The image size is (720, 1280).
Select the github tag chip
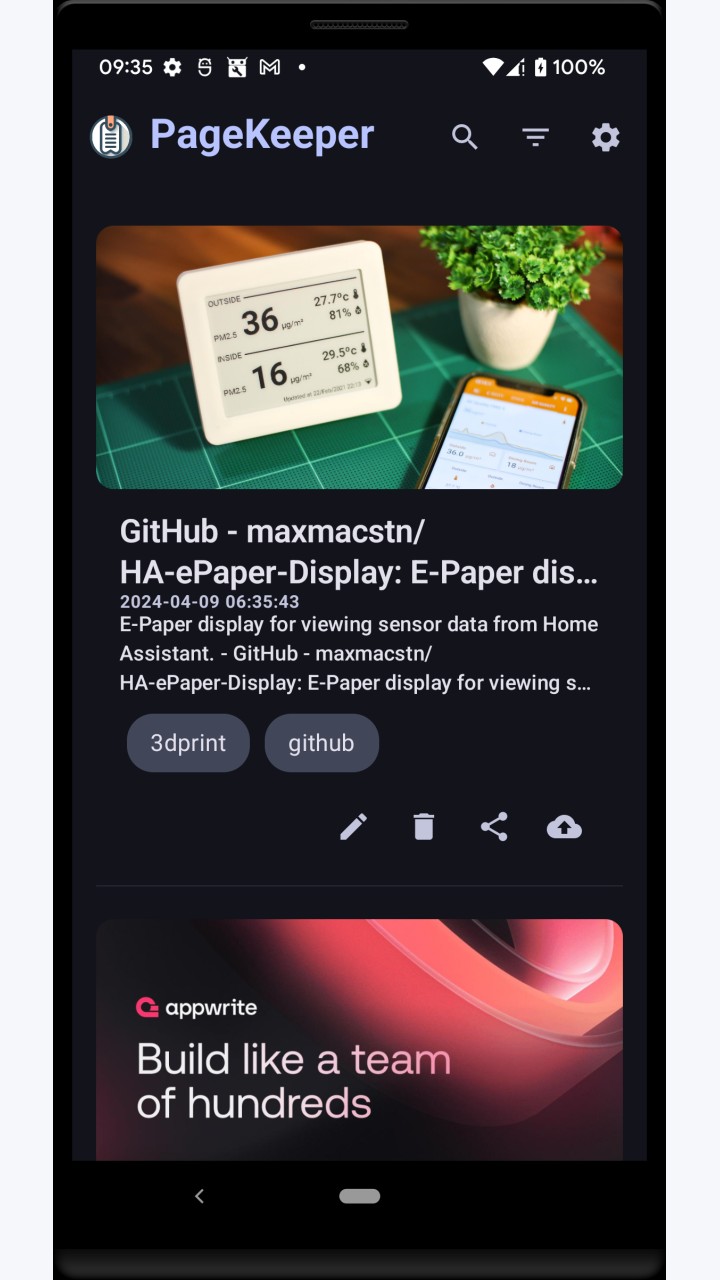321,743
